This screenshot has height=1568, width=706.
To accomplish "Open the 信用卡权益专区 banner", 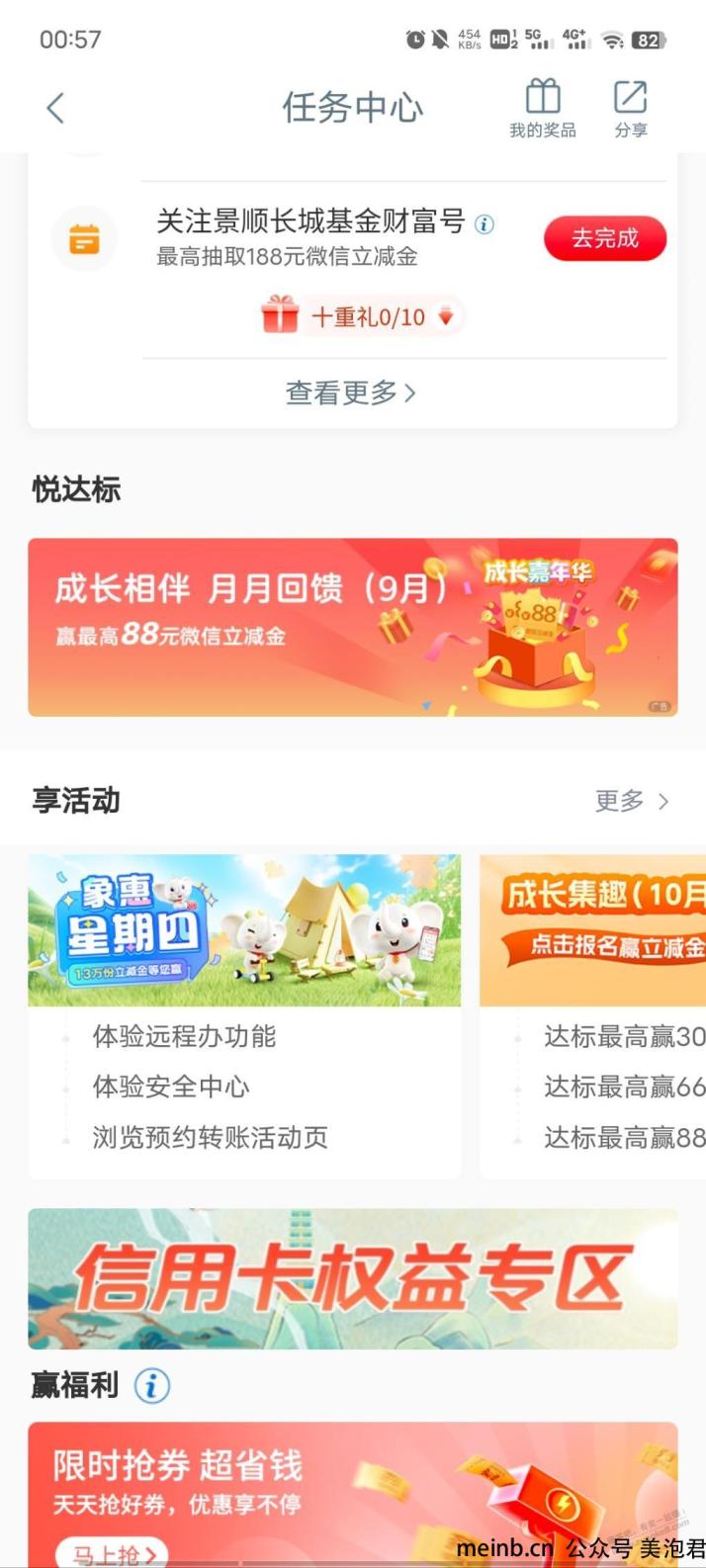I will (352, 1278).
